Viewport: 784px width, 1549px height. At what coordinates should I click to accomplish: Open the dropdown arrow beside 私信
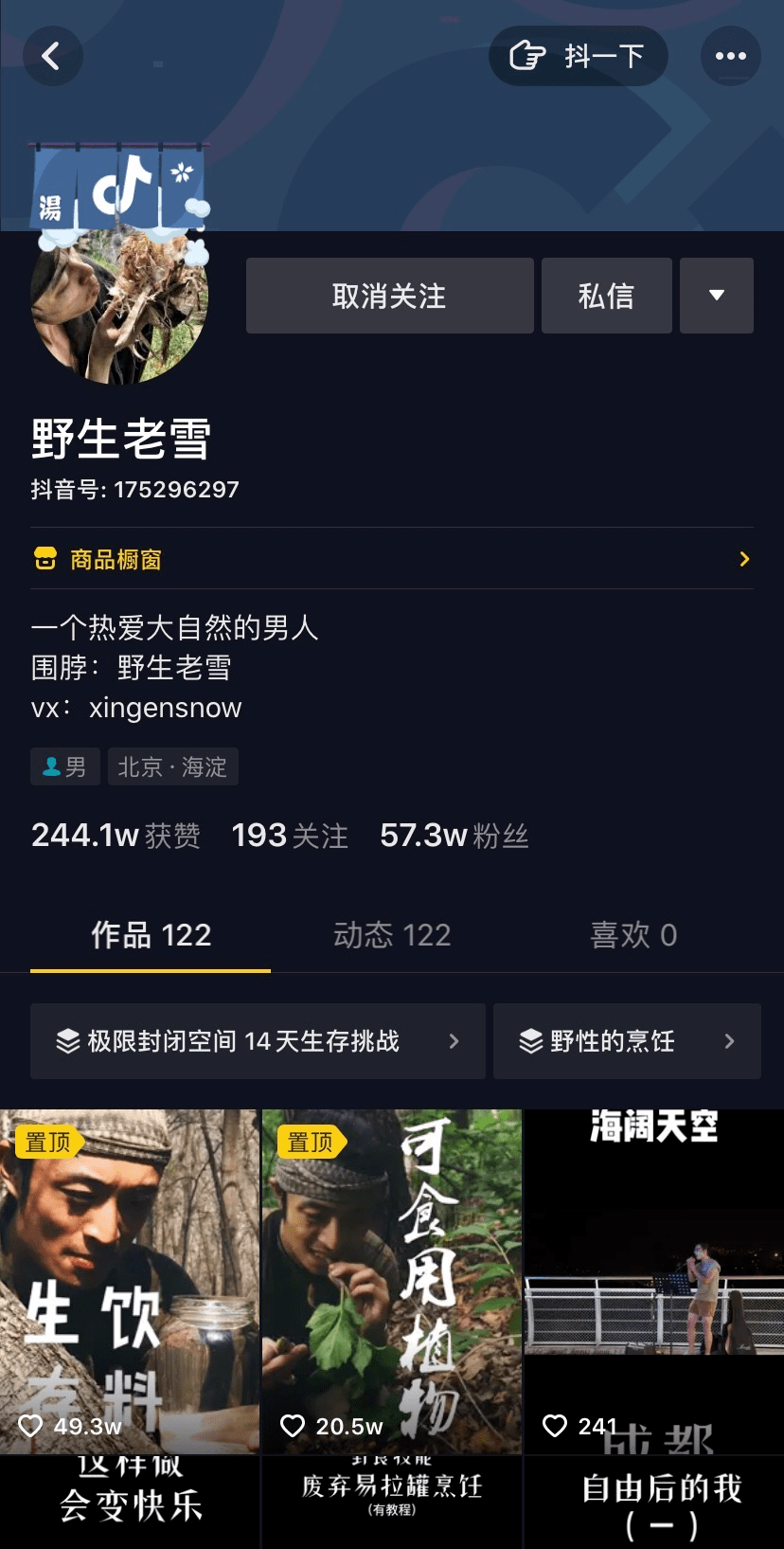pos(717,295)
